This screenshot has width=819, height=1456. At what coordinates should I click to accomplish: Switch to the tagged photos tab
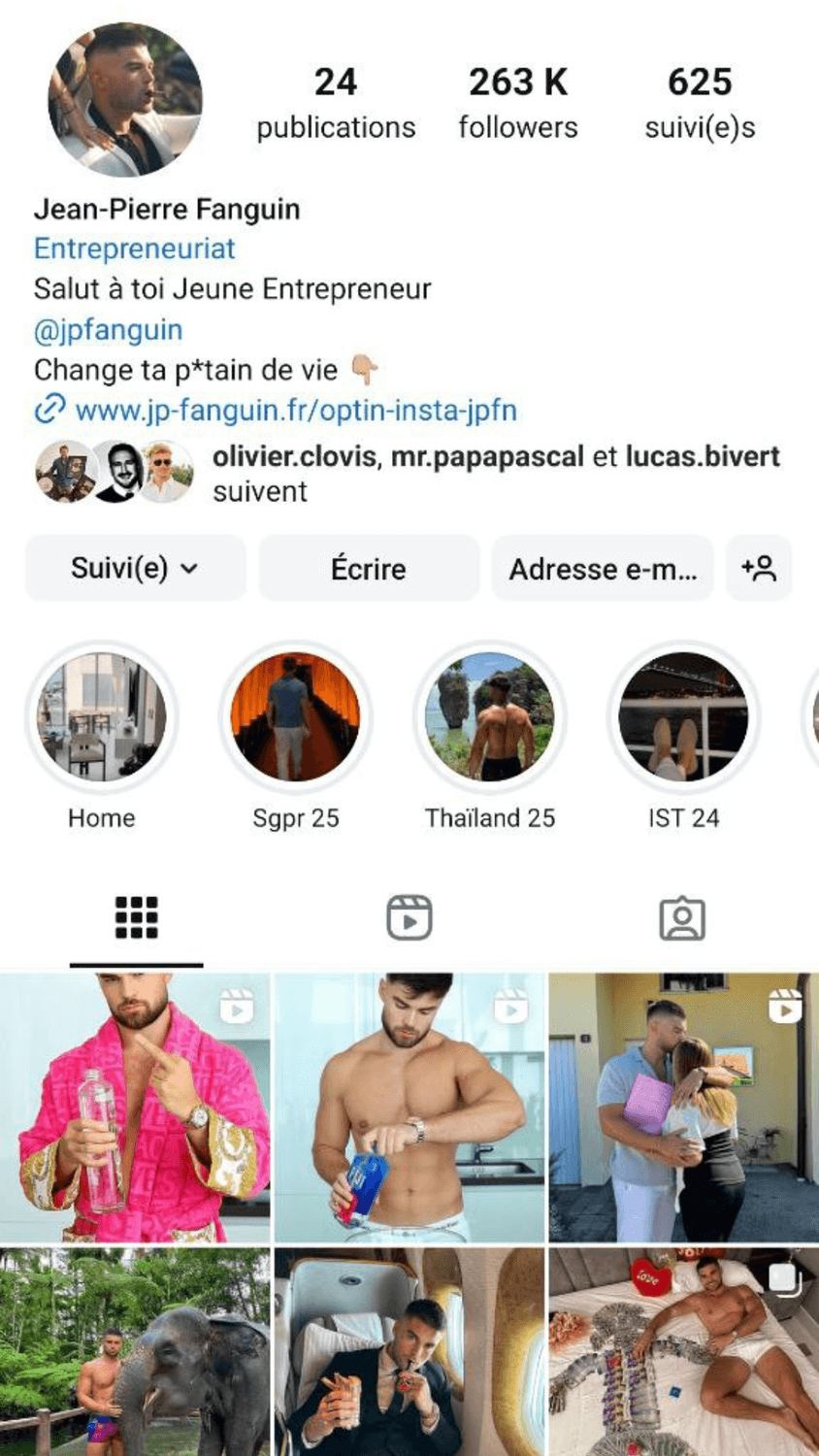pos(682,917)
